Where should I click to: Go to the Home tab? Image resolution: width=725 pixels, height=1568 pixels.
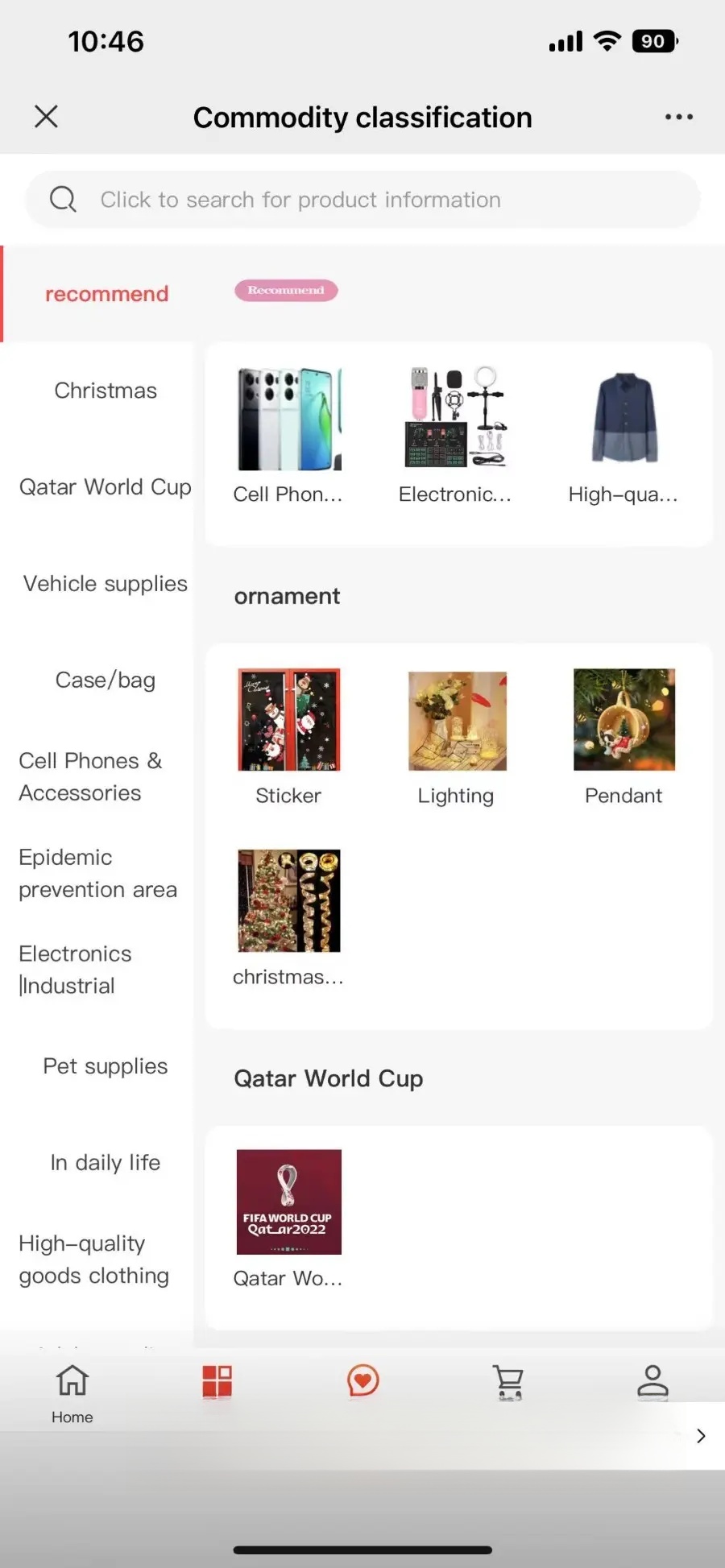(x=72, y=1393)
